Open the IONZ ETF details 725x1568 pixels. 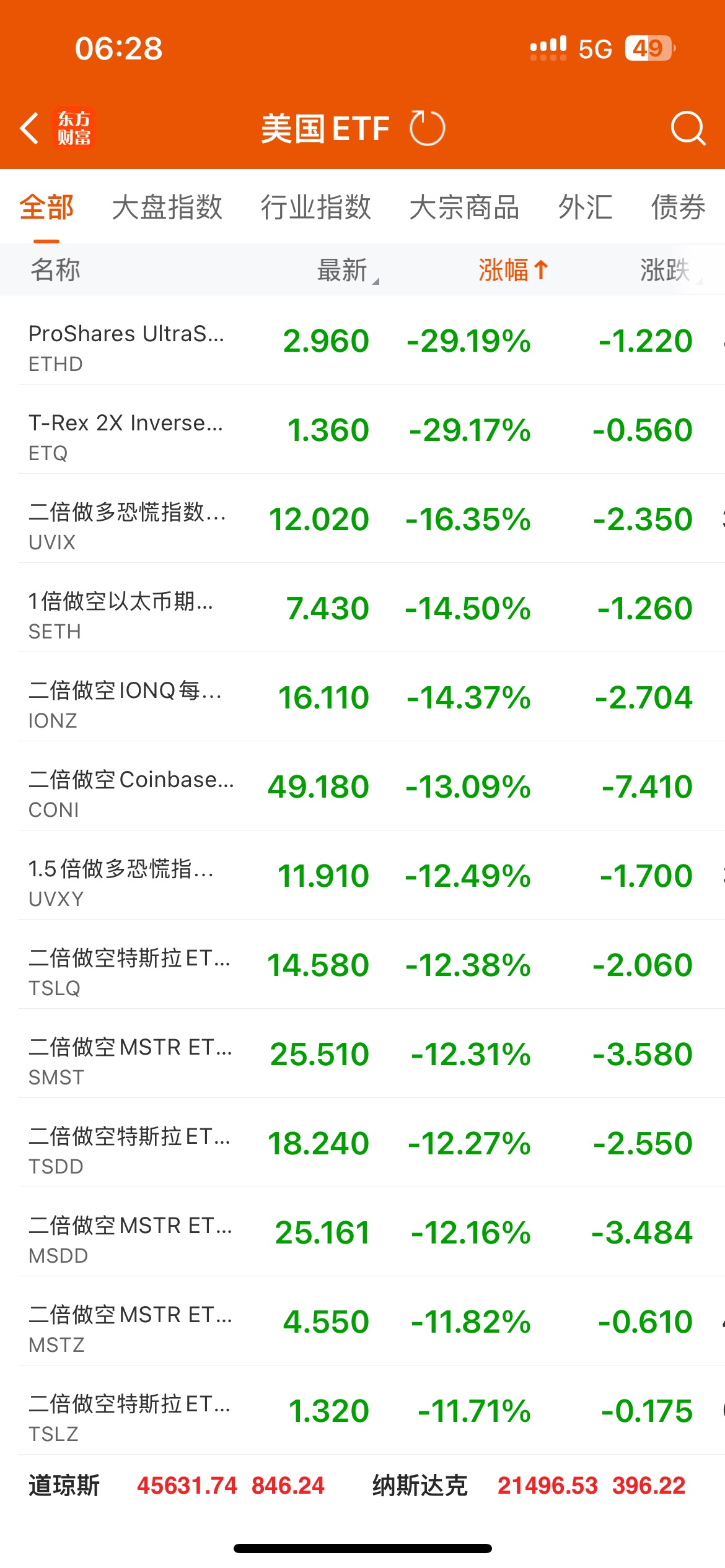(x=362, y=697)
